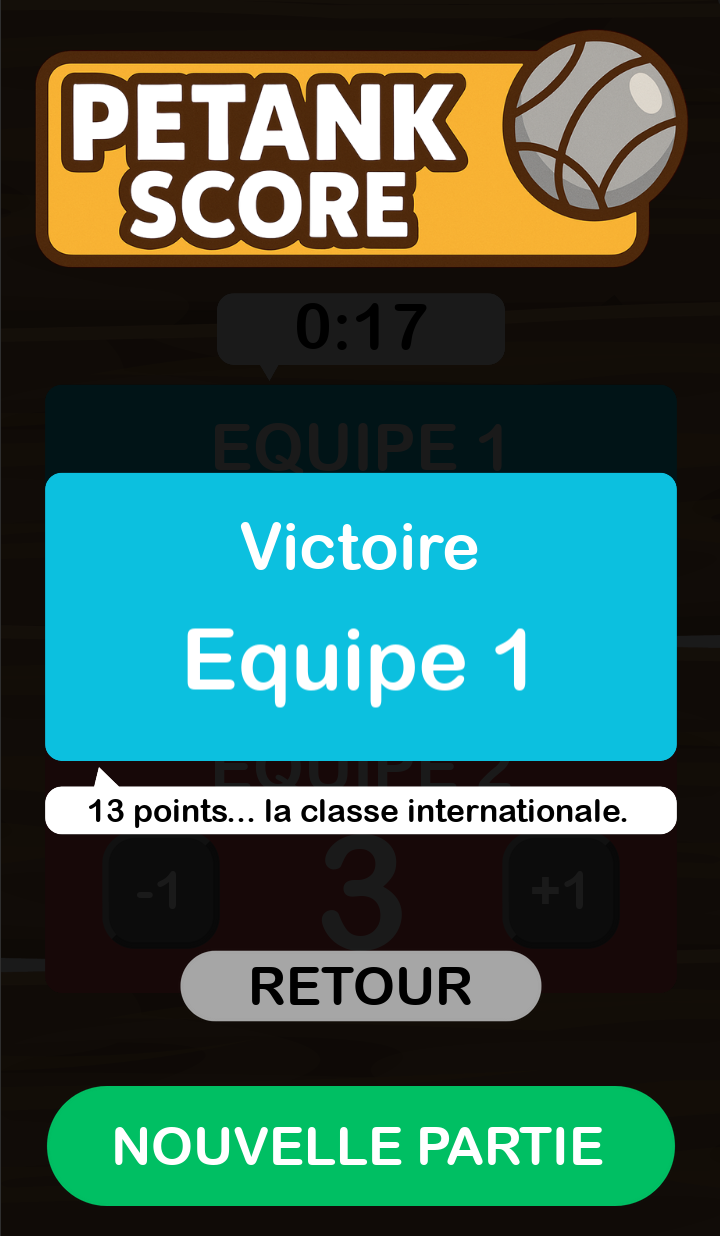Tap the RETOUR button
Screen dimensions: 720x1236
click(361, 986)
